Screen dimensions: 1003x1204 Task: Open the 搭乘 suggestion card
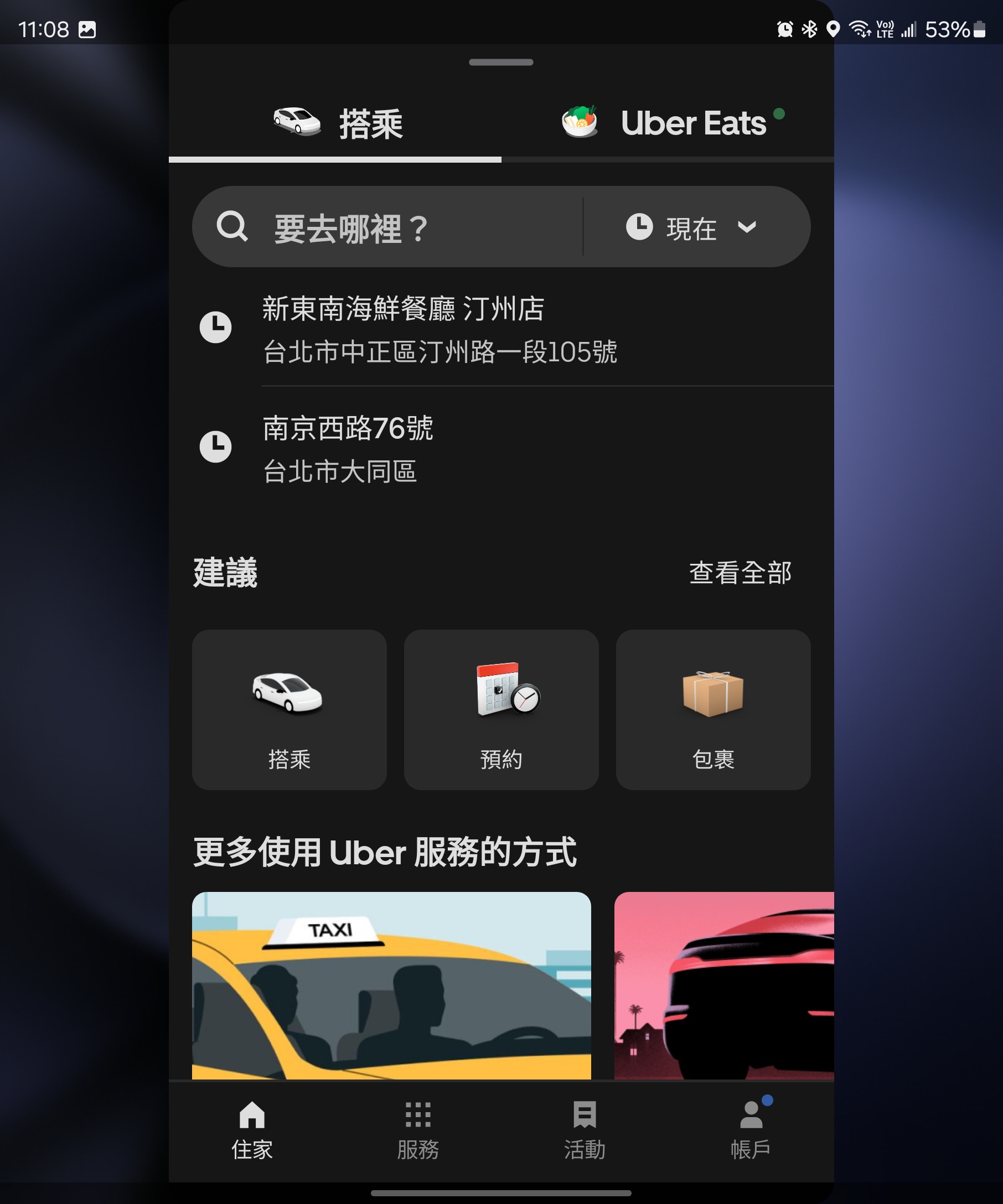[289, 709]
